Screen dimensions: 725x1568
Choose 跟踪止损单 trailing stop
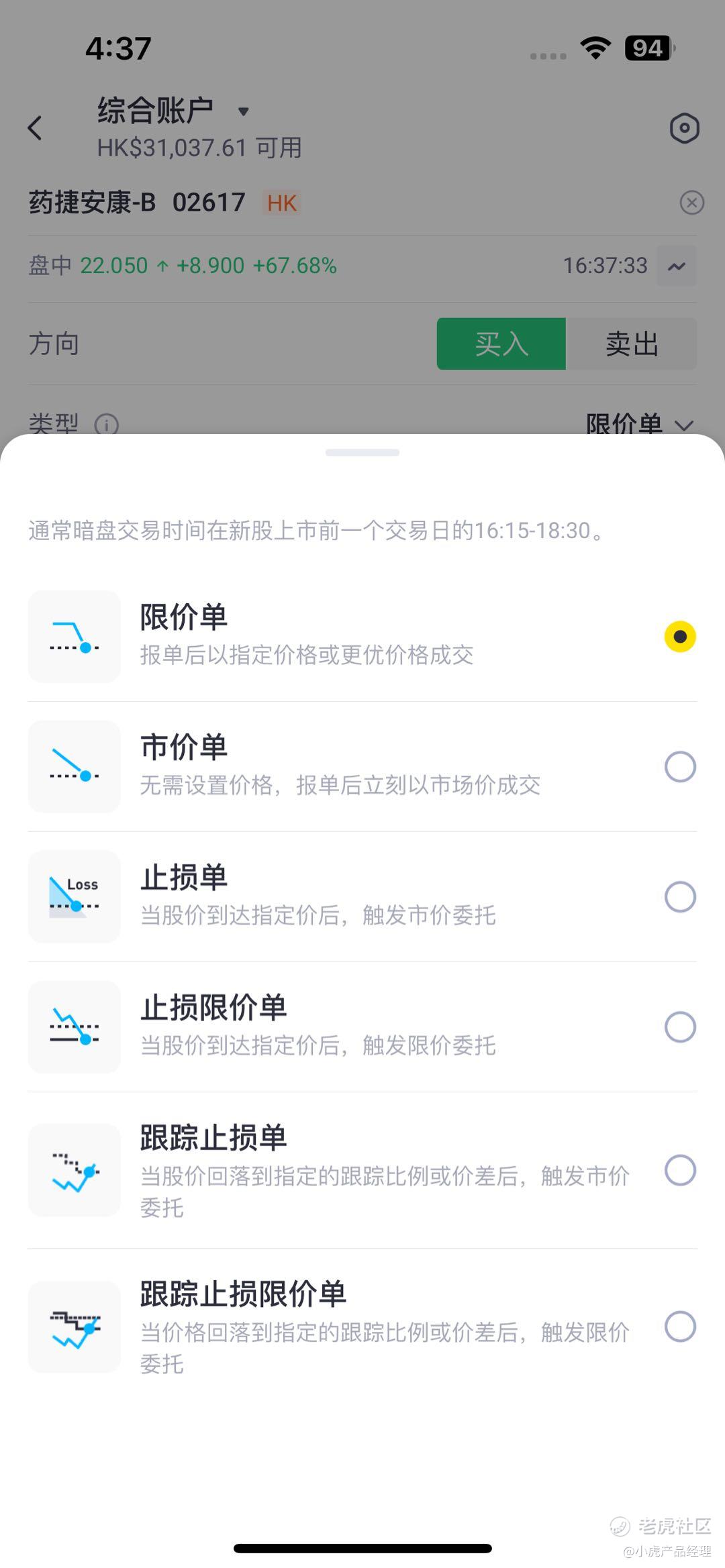point(362,1170)
